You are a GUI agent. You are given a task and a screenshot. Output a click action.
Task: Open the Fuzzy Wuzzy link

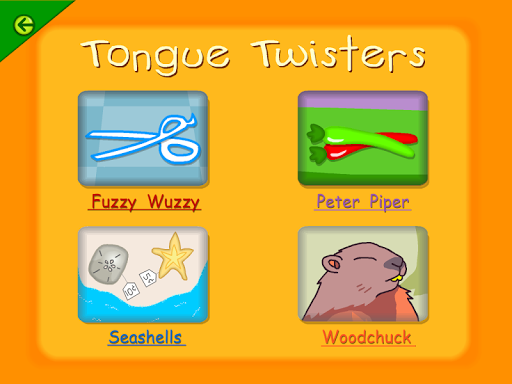point(145,202)
